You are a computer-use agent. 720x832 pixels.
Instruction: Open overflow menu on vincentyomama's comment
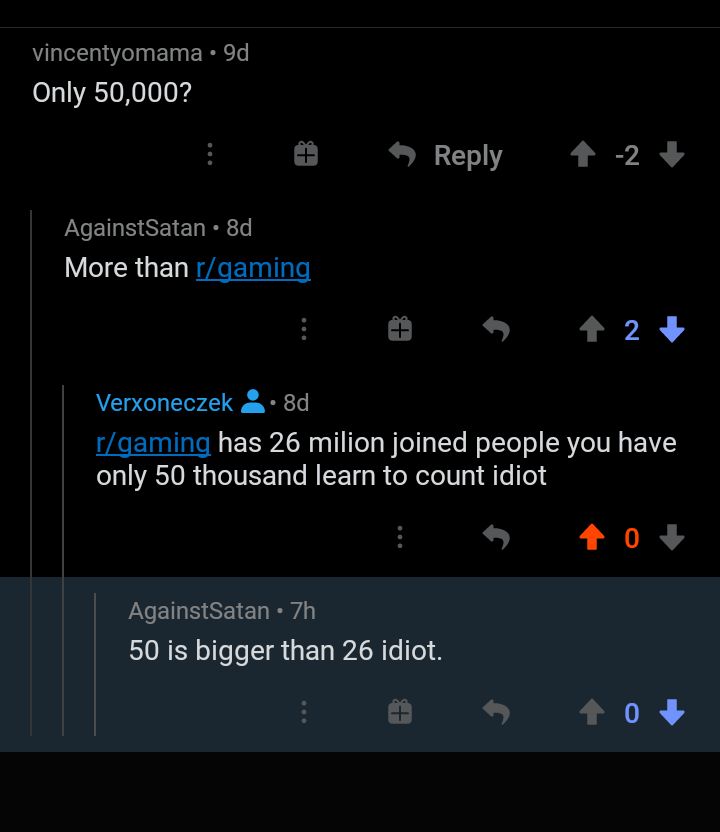209,154
